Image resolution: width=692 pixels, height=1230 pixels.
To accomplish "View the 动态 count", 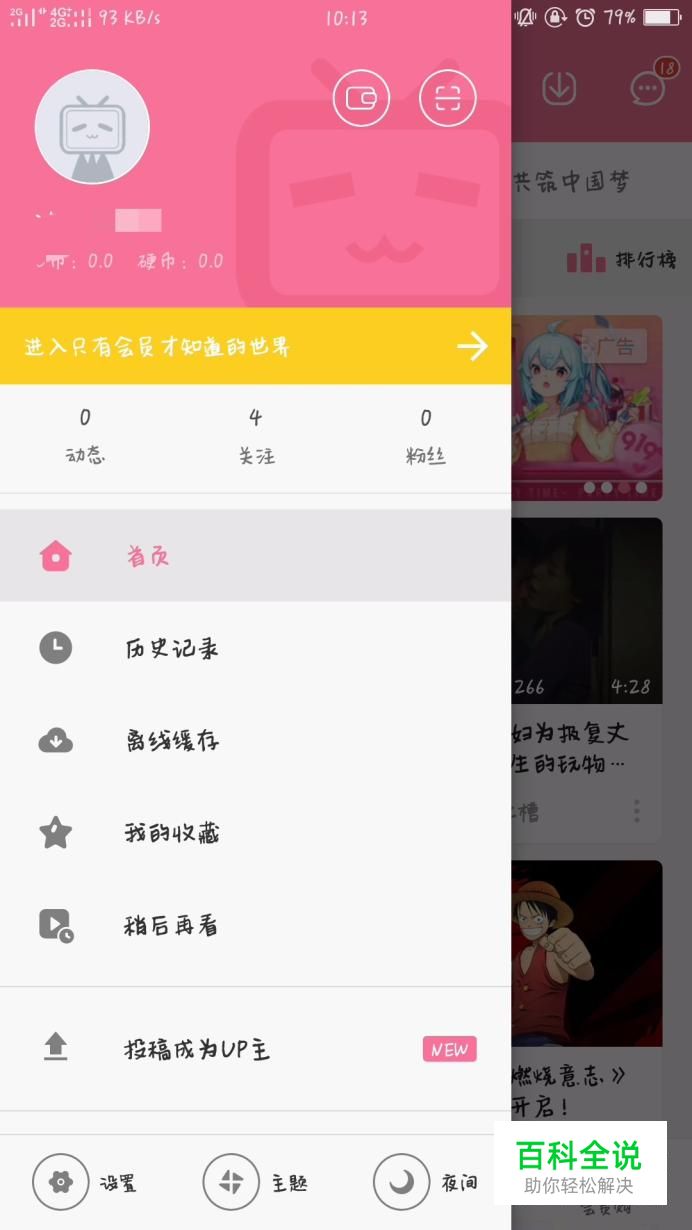I will coord(85,436).
